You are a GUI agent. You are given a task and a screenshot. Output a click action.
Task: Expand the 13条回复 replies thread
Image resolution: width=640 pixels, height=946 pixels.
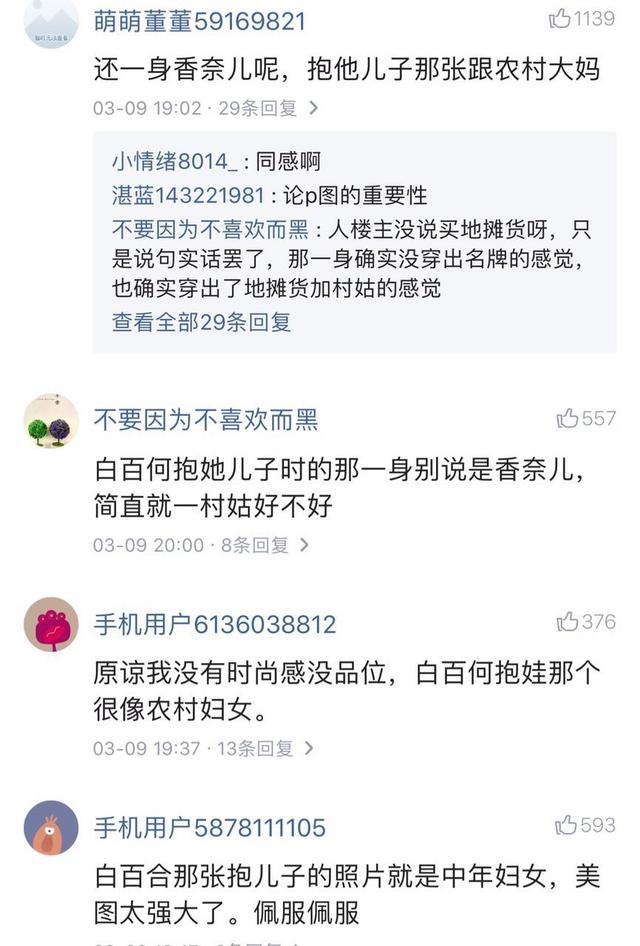pyautogui.click(x=260, y=748)
